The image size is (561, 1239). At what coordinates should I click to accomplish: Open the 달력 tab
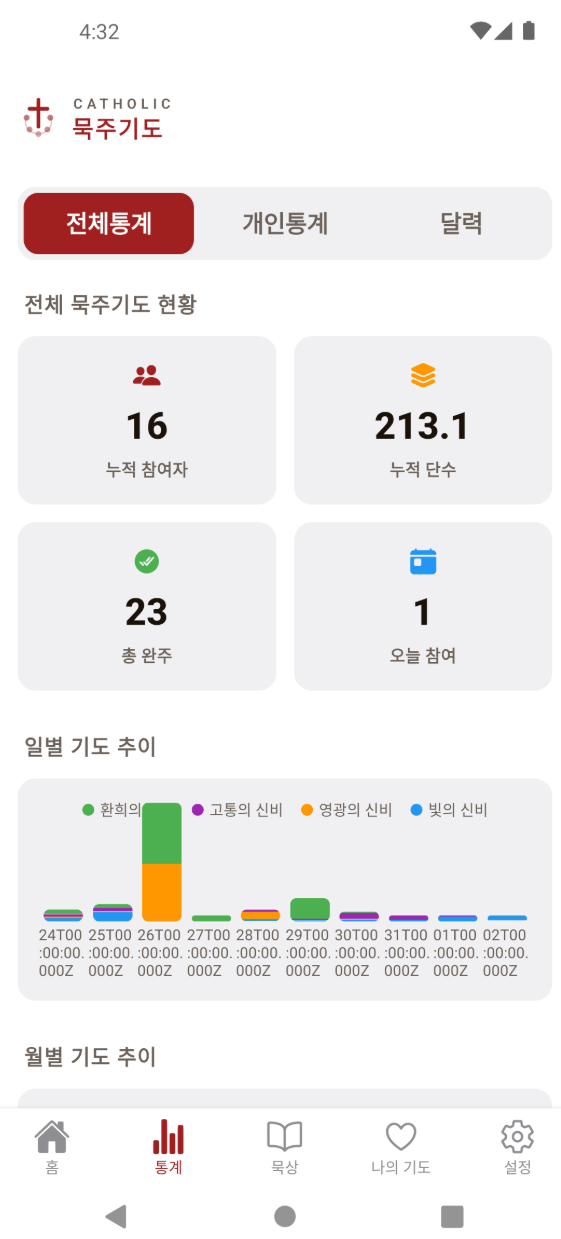click(461, 223)
